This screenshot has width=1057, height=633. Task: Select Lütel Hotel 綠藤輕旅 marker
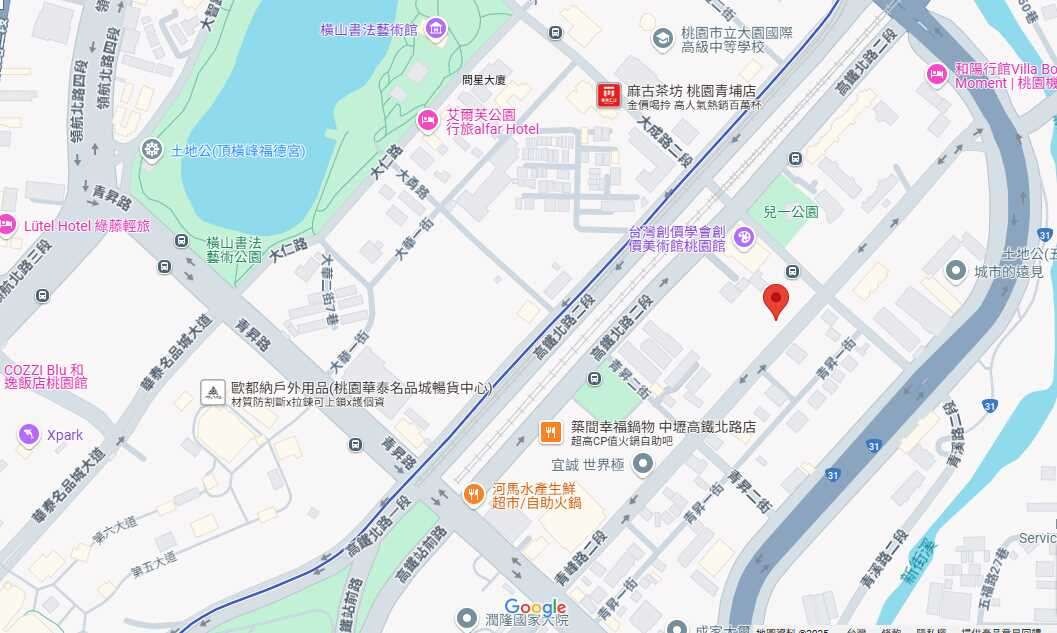point(7,226)
